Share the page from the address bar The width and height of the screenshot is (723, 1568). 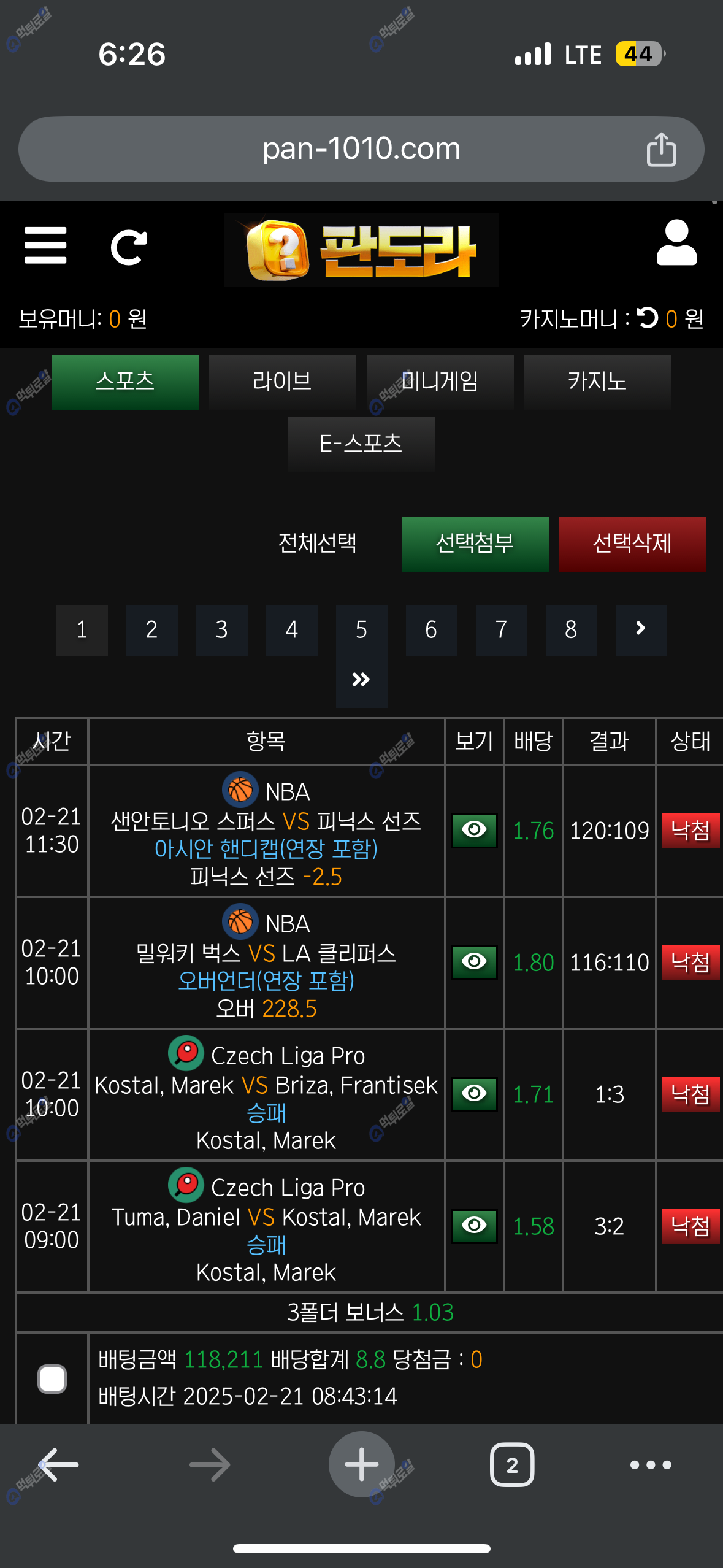(661, 150)
